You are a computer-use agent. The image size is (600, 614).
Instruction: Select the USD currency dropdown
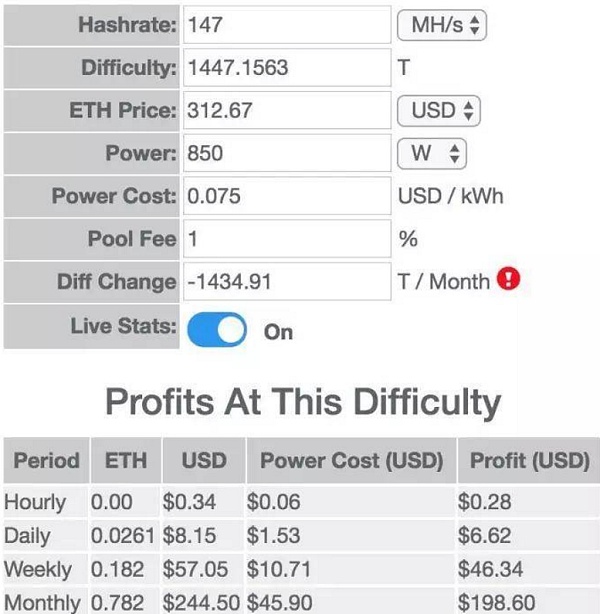(439, 111)
